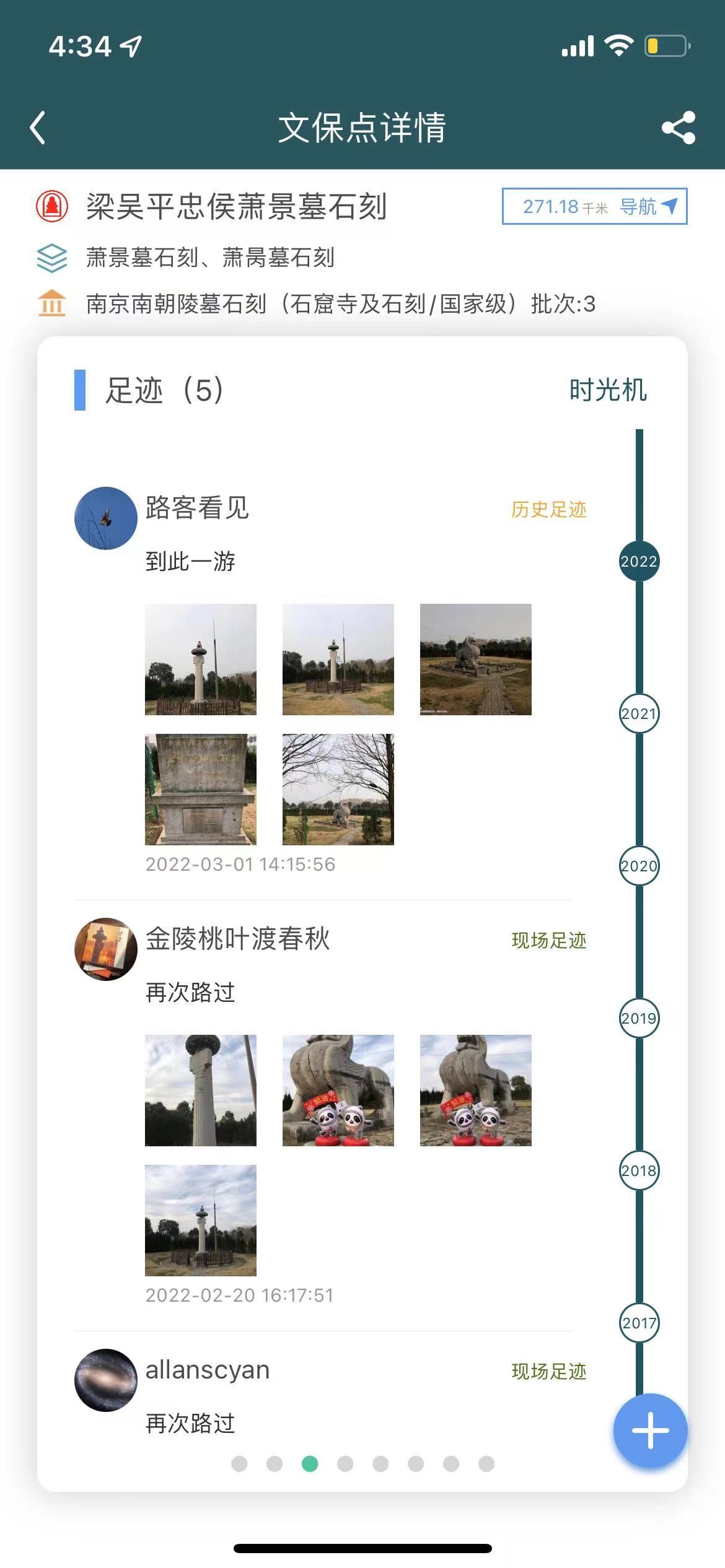View 路客看见's stone tablet photo
The height and width of the screenshot is (1568, 725).
201,790
